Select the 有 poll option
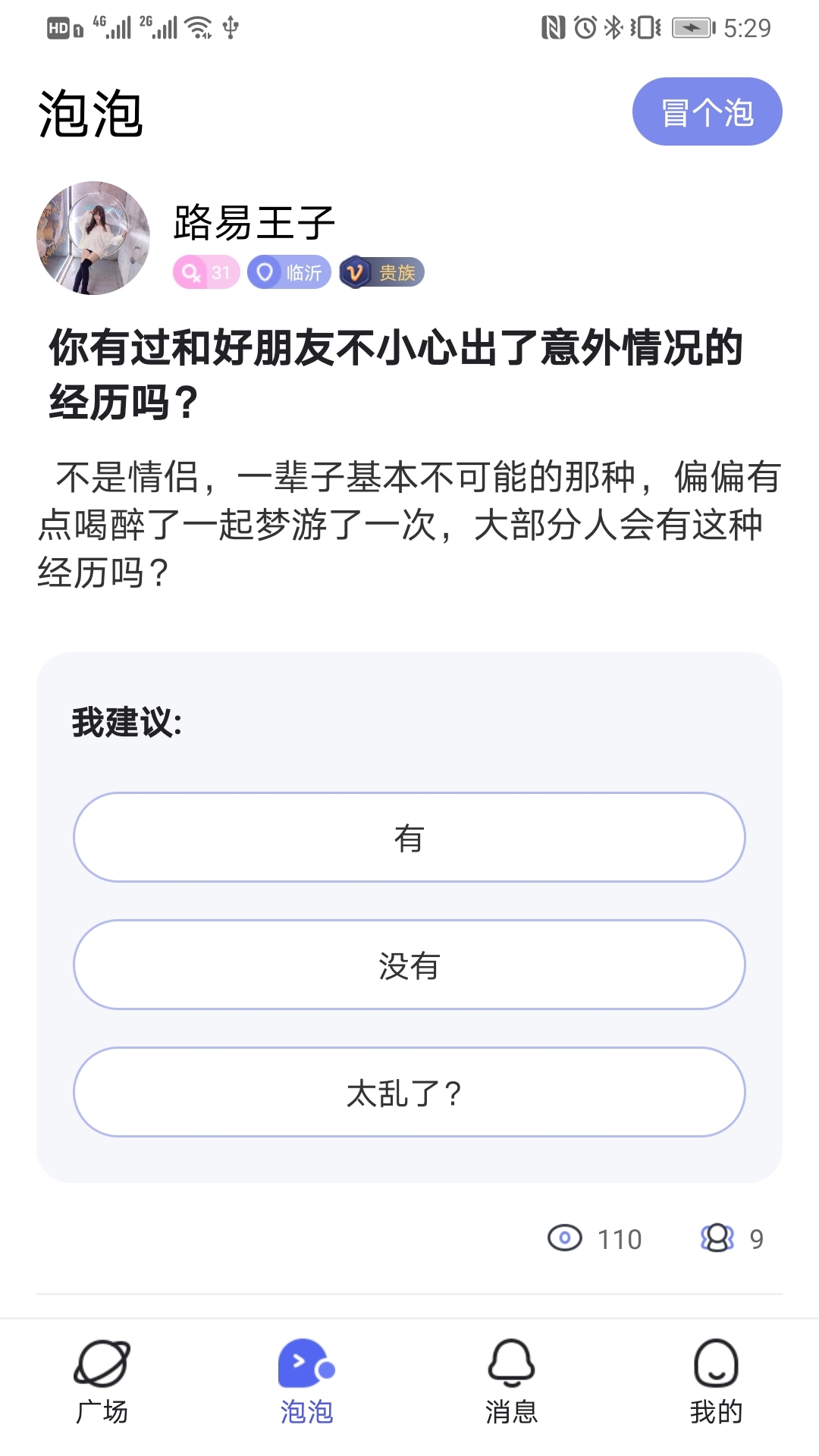 coord(409,837)
